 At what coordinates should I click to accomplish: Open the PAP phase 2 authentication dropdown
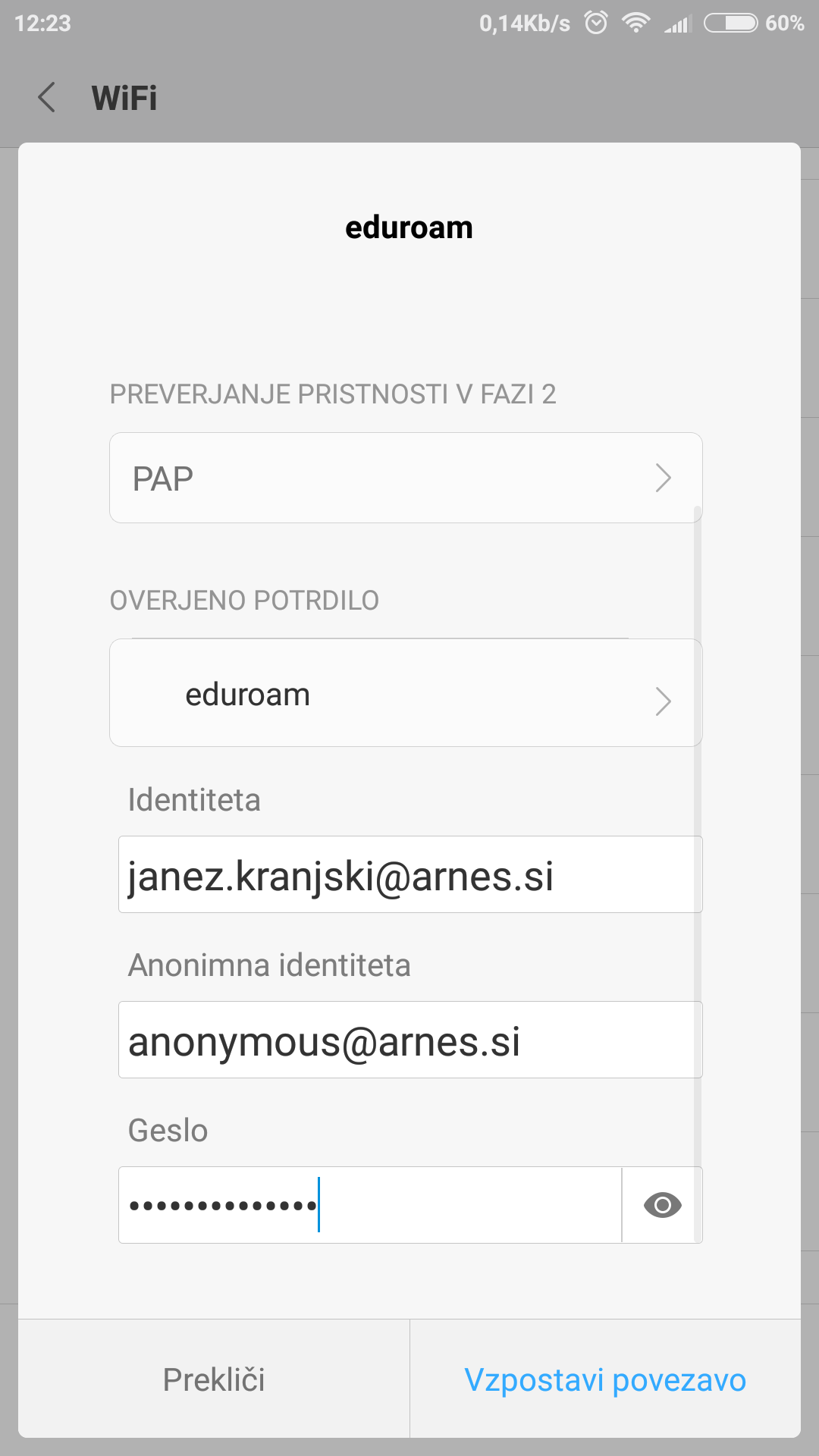point(406,478)
